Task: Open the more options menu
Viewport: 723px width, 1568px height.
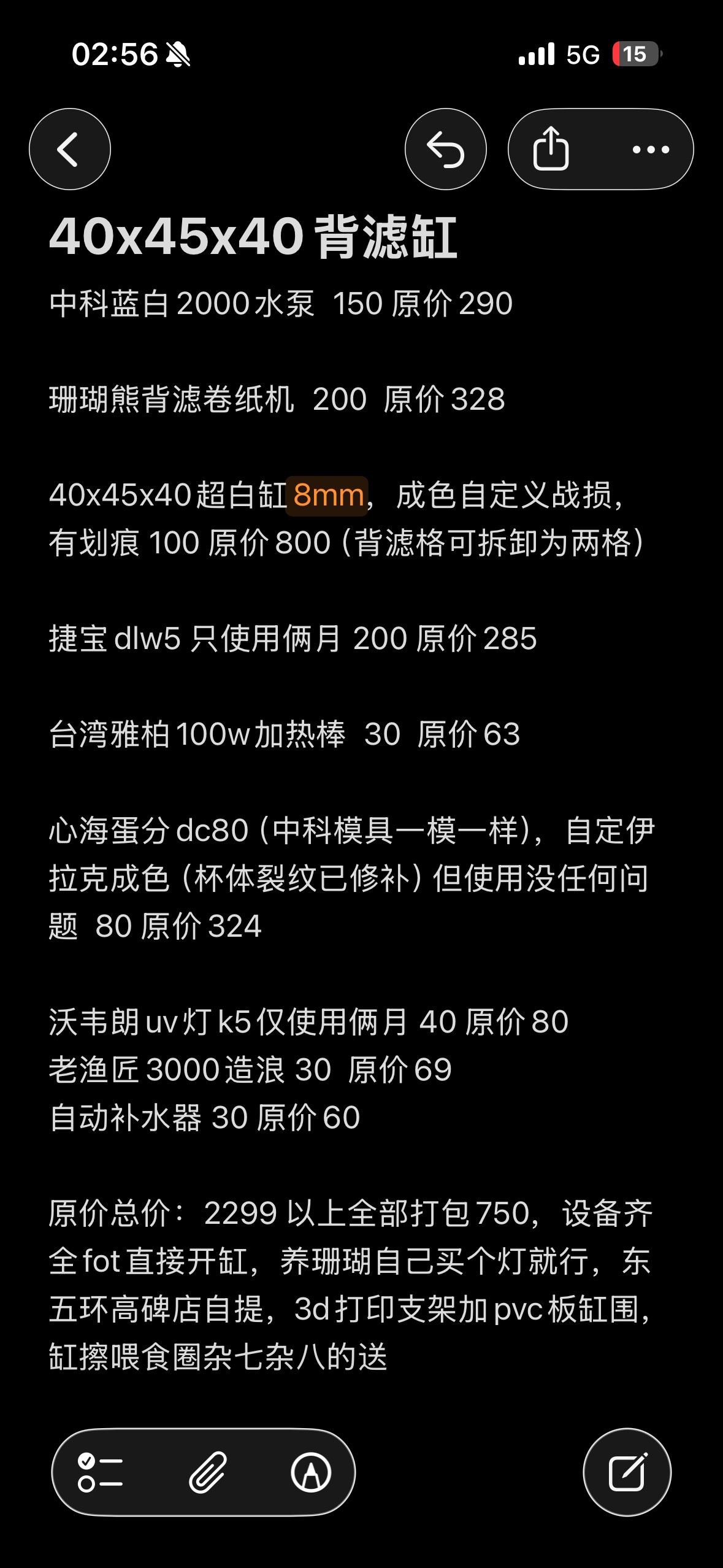Action: pos(651,149)
